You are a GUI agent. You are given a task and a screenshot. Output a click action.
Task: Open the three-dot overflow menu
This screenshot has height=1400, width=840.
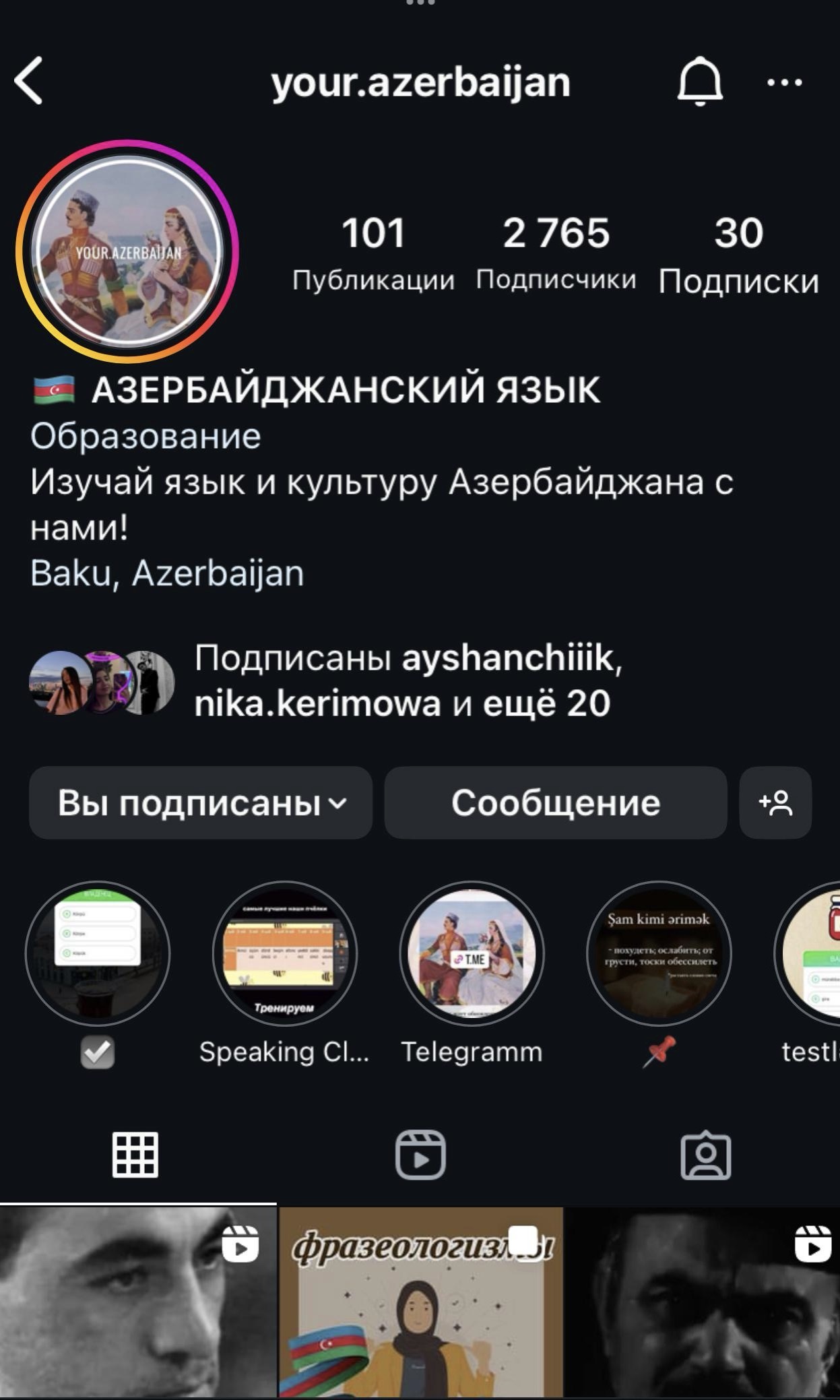[x=785, y=82]
